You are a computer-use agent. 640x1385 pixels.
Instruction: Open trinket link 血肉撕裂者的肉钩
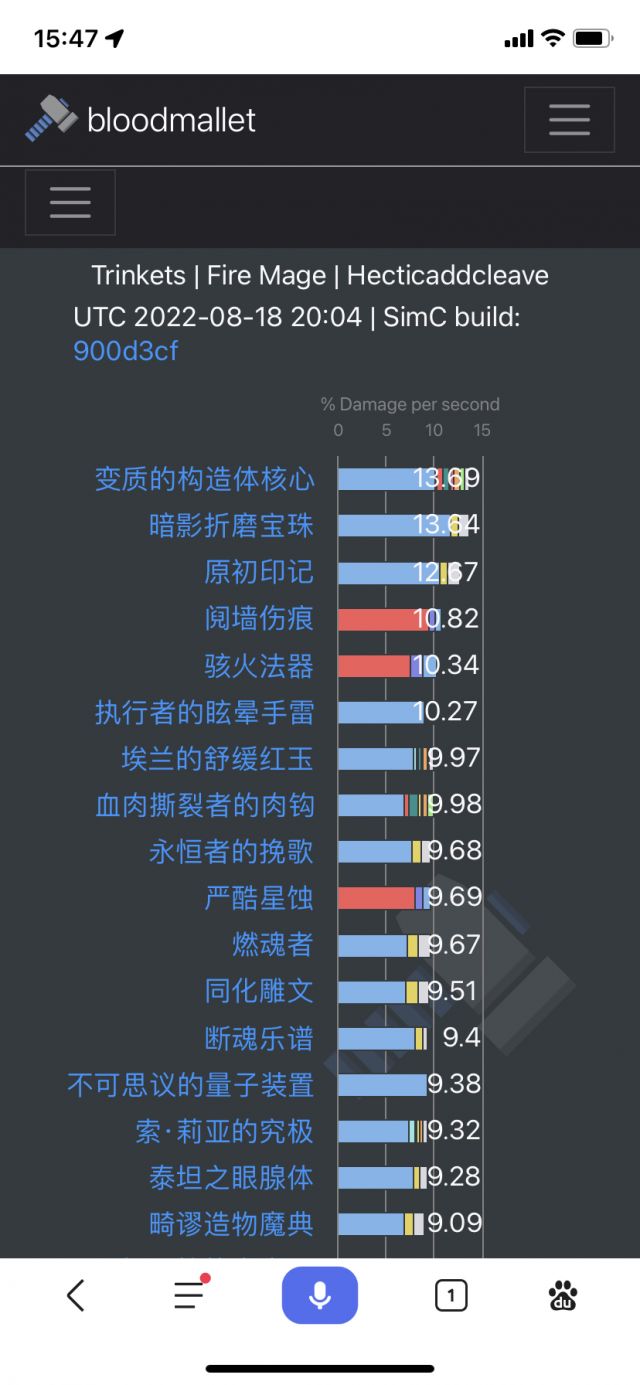click(x=205, y=804)
